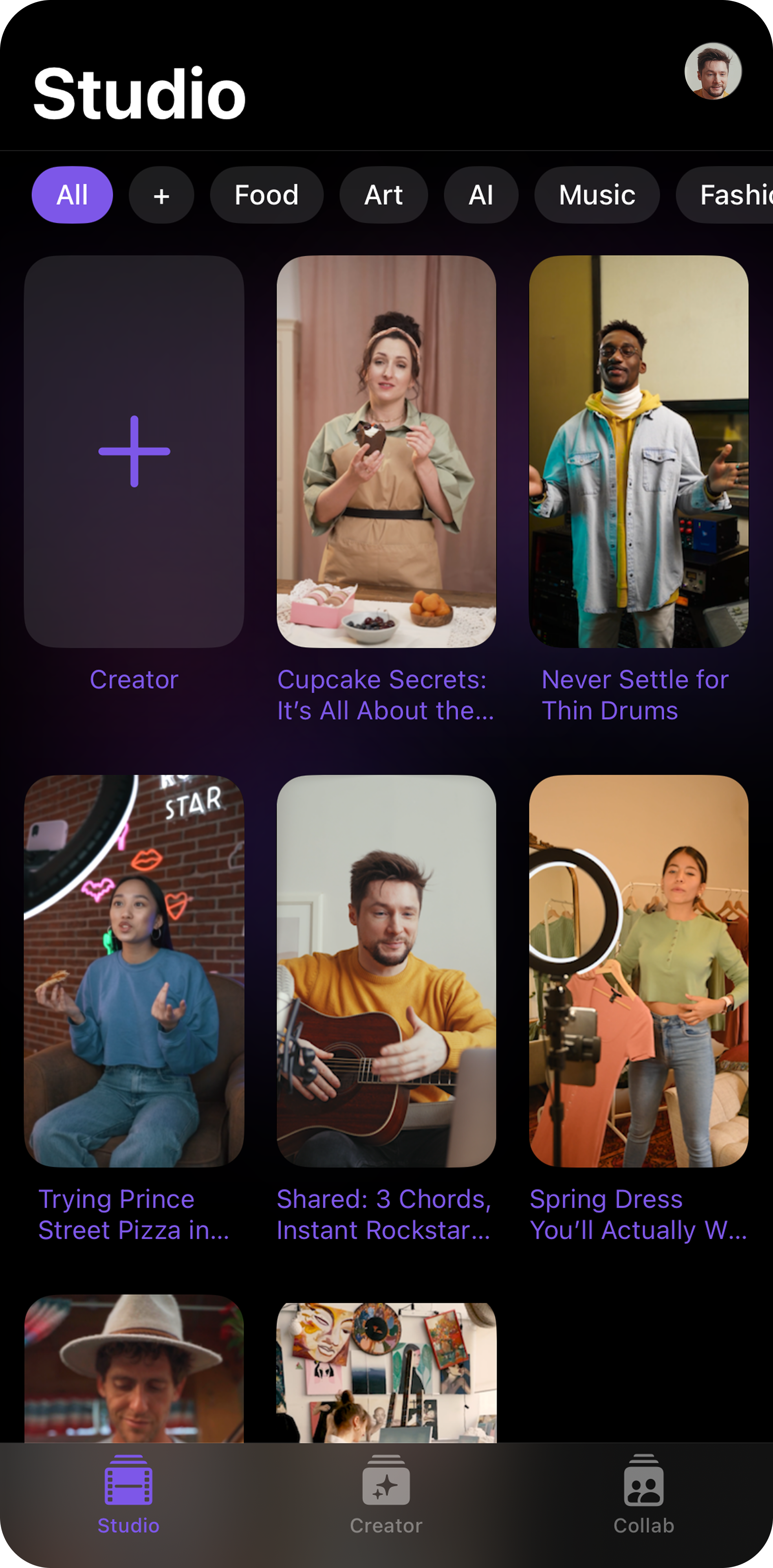Open Never Settle for Thin Drums video
The image size is (773, 1568).
pyautogui.click(x=638, y=452)
